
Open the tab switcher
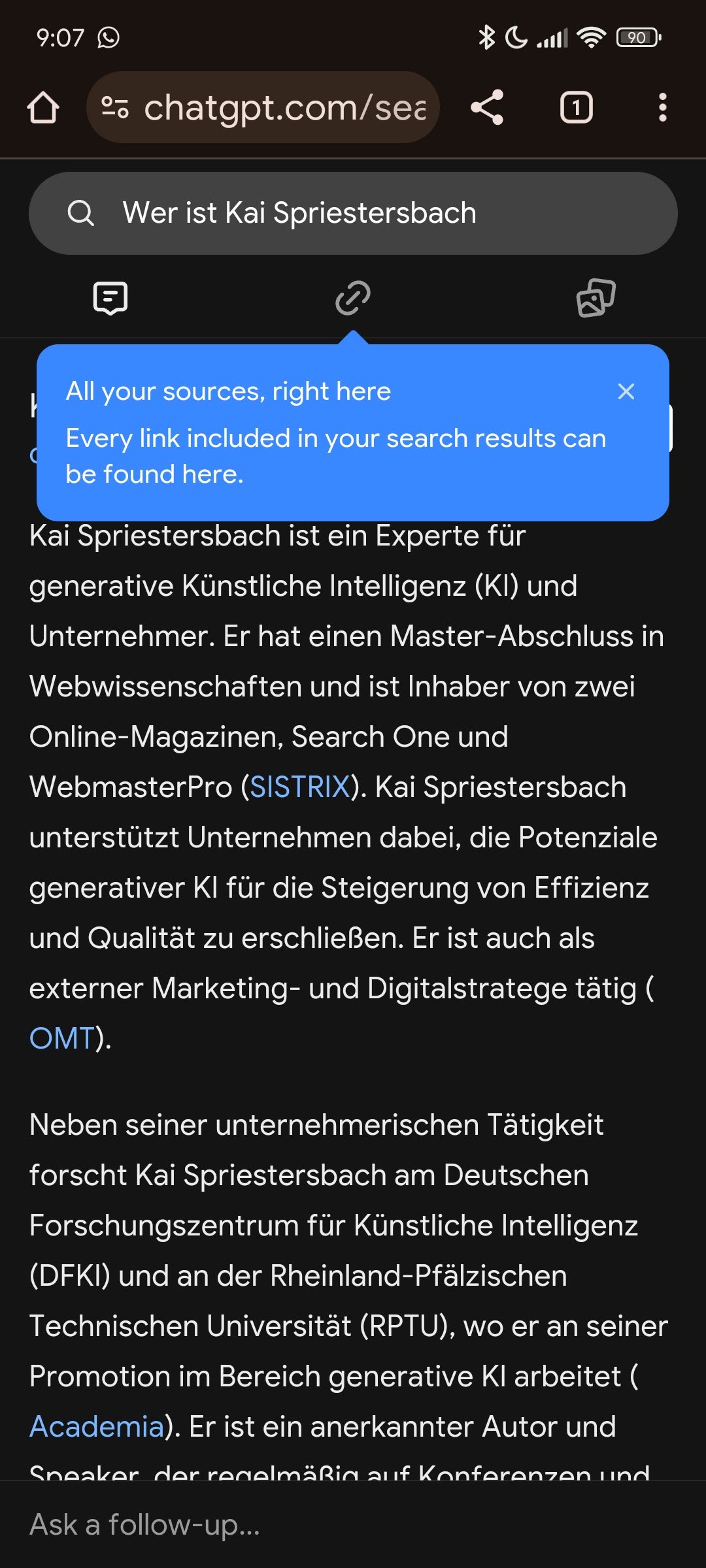click(x=576, y=107)
